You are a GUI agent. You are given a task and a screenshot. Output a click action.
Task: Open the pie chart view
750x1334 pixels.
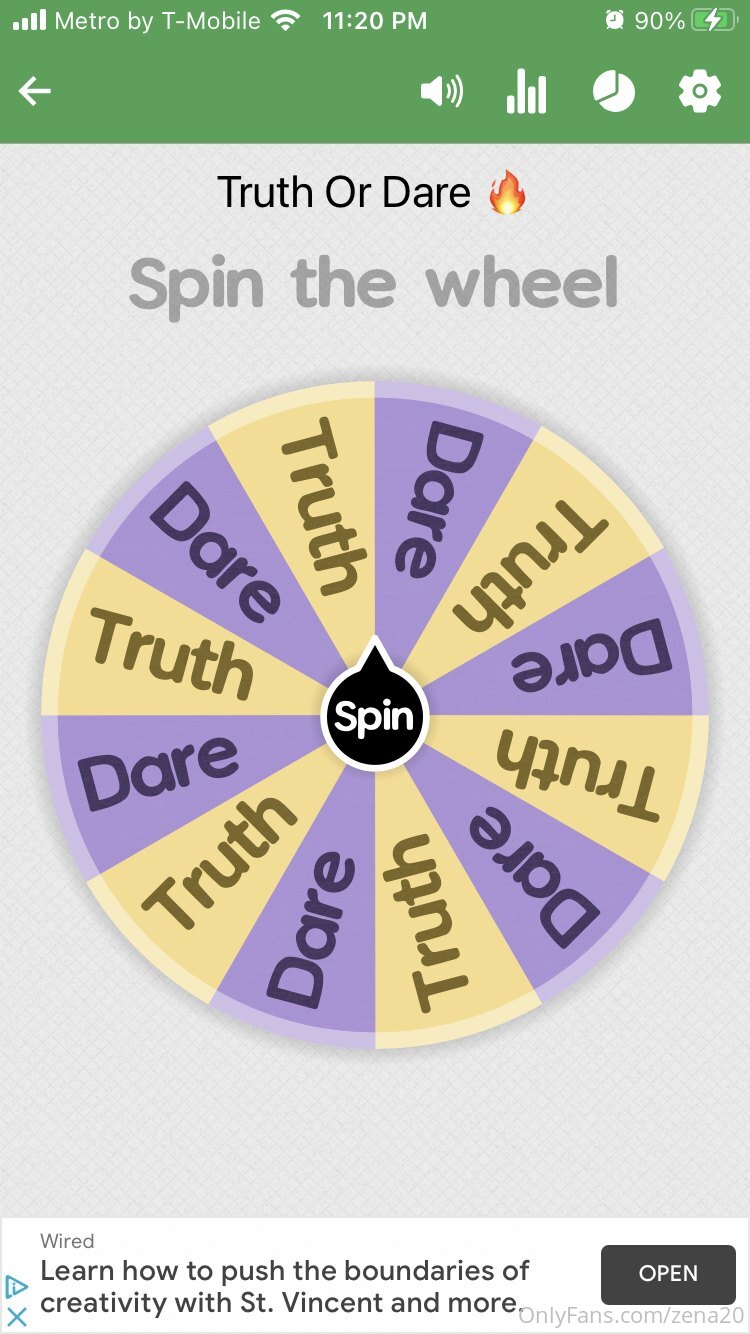tap(613, 93)
